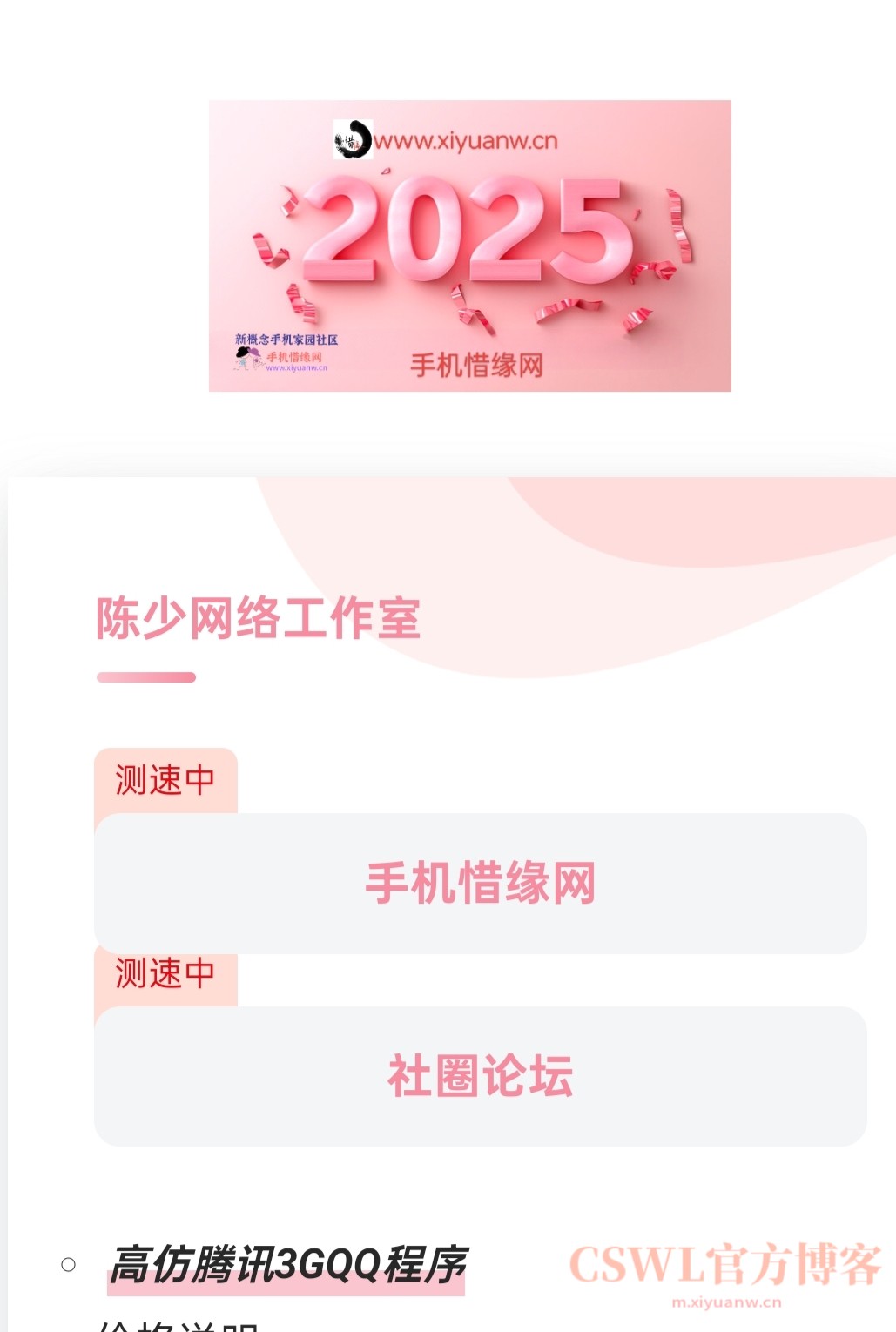Tap the 2025 手机惜缘网 banner
The height and width of the screenshot is (1332, 896).
[469, 246]
